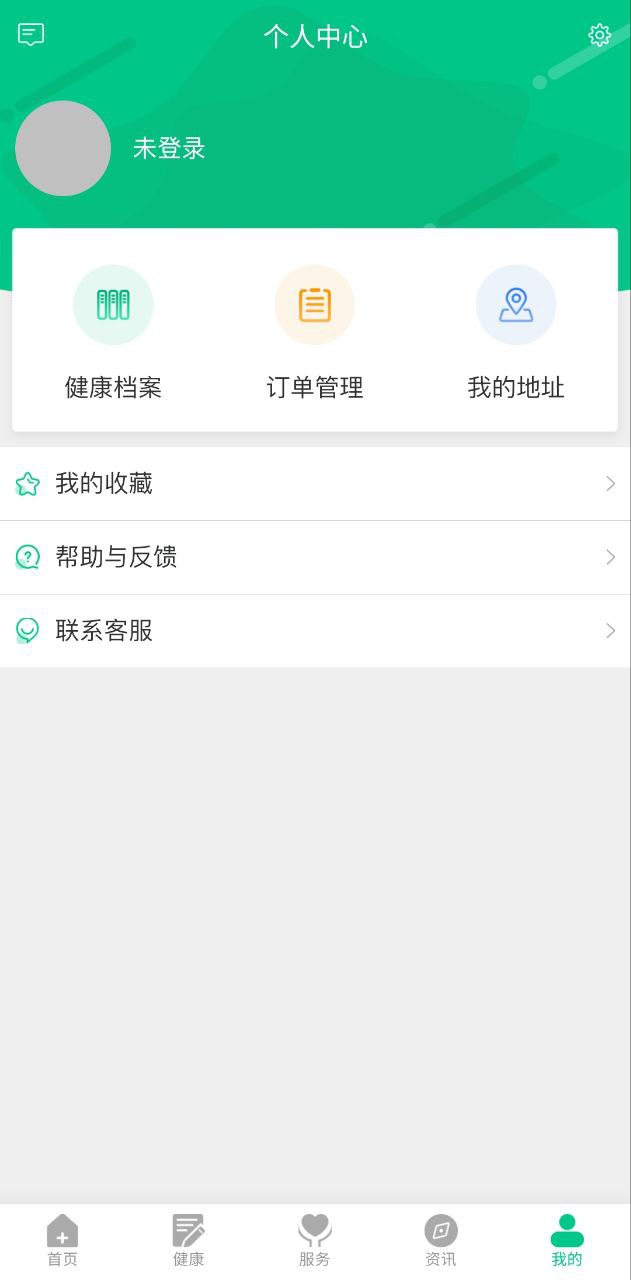Open 订单管理 order management
631x1280 pixels.
coord(315,331)
